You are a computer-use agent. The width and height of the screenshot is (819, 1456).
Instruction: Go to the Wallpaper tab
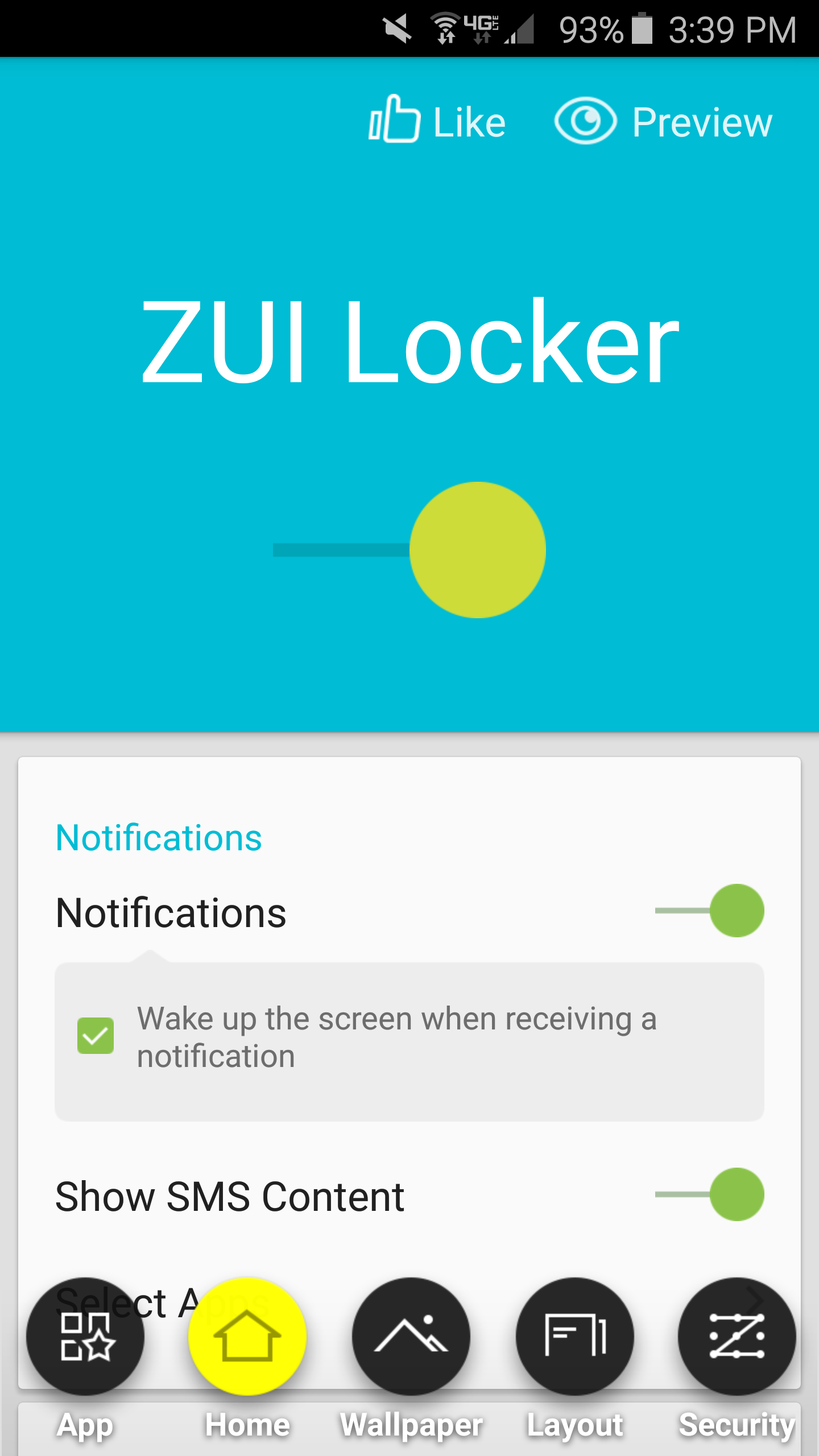411,1337
